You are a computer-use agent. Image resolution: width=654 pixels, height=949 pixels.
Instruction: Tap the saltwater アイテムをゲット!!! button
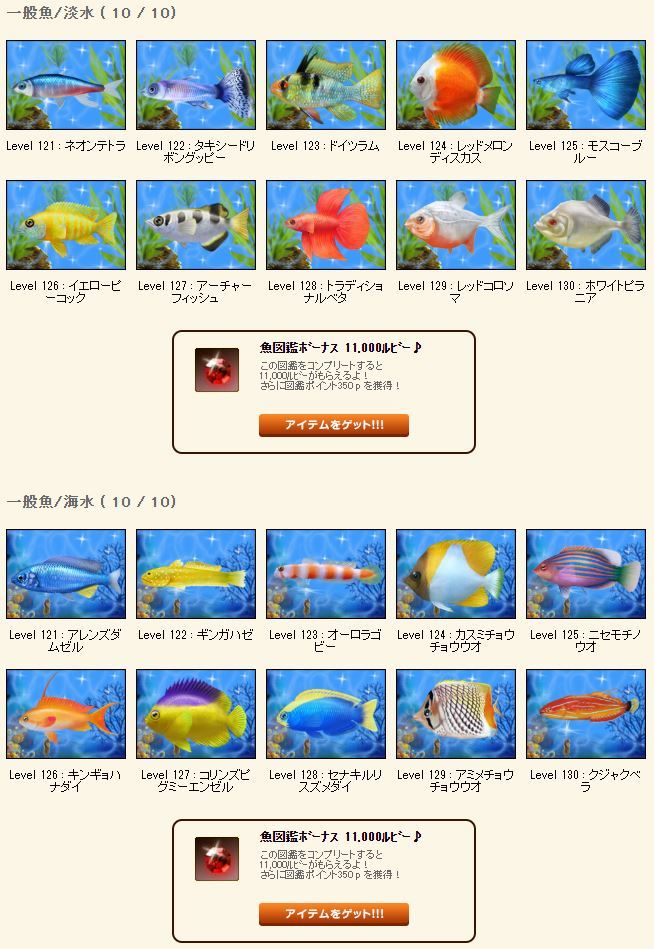[334, 914]
